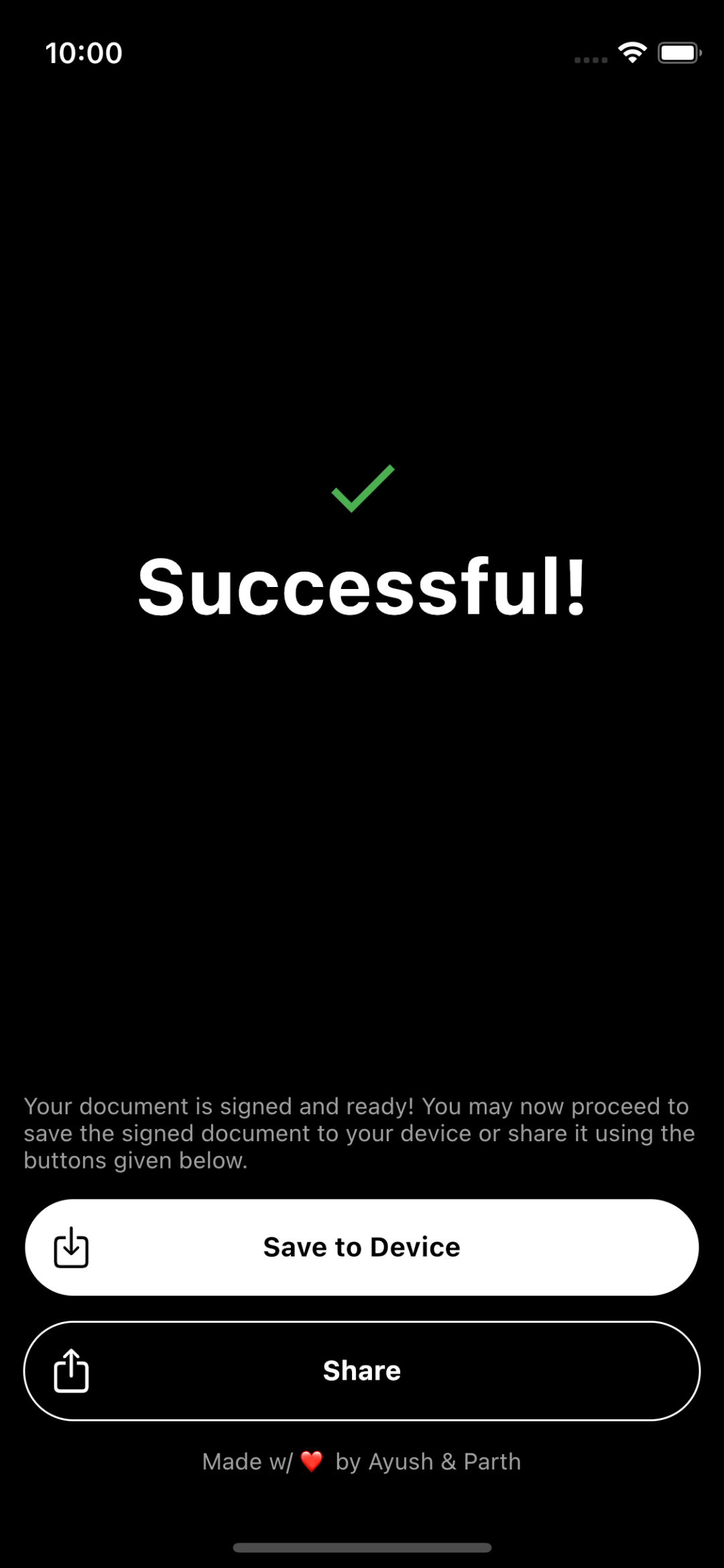The width and height of the screenshot is (724, 1568).
Task: Tap the status bar at top of screen
Action: (362, 52)
